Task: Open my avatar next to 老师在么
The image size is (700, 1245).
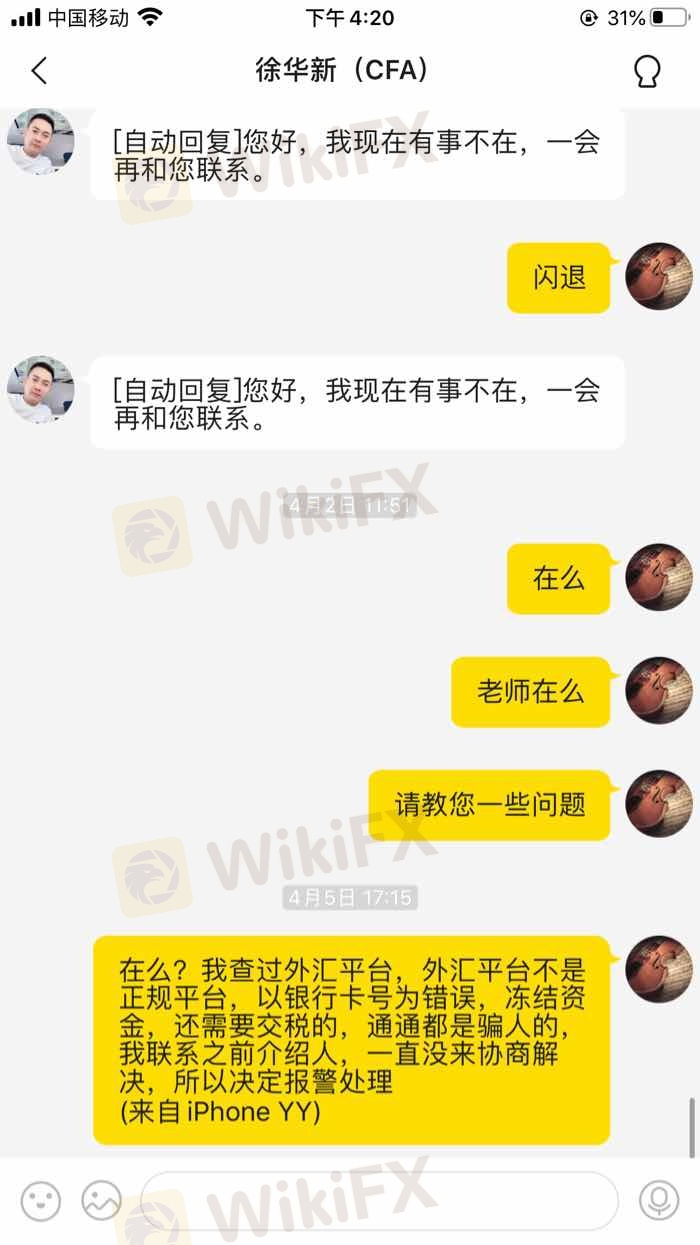Action: click(x=659, y=690)
